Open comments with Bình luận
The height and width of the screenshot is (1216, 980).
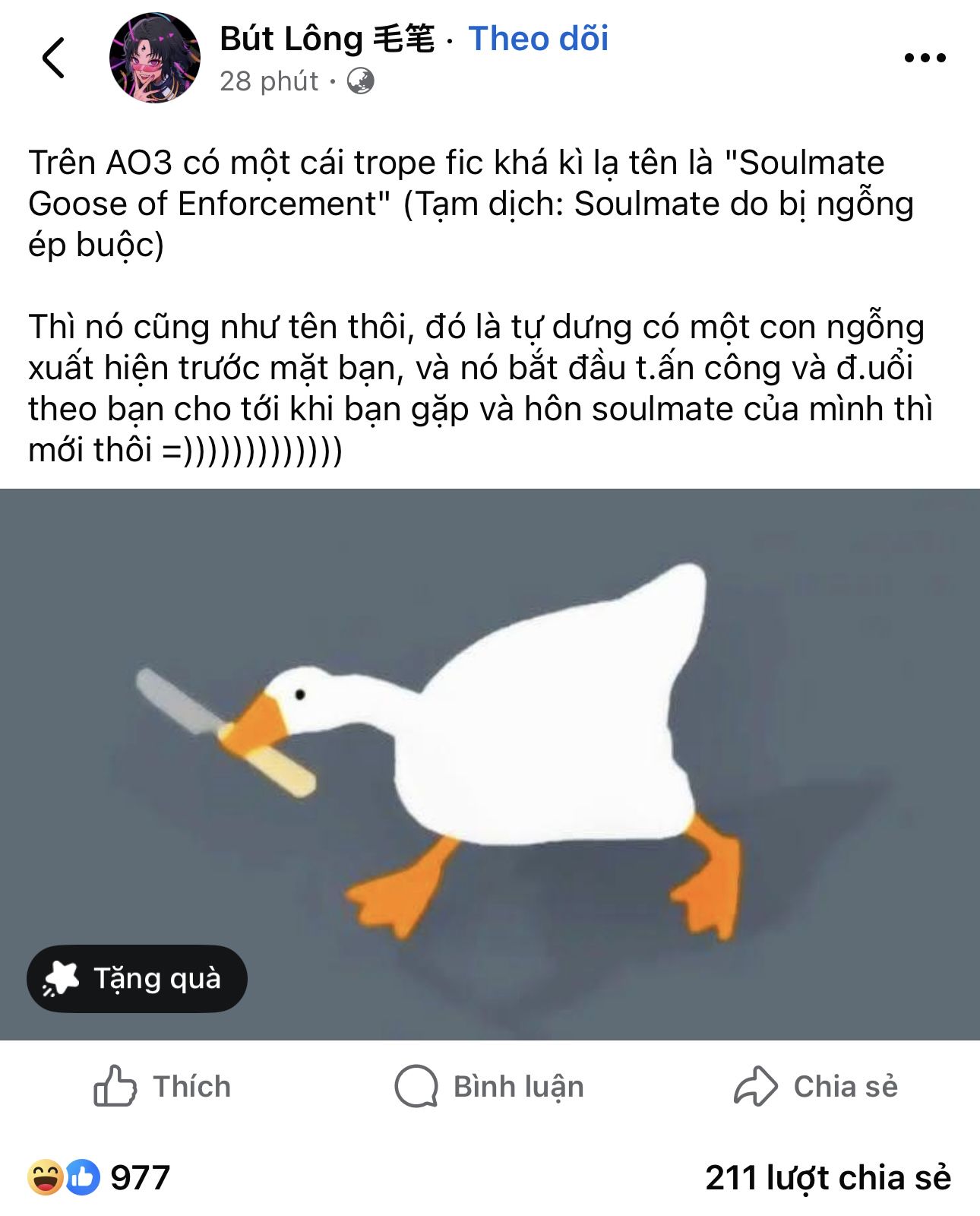point(489,1087)
